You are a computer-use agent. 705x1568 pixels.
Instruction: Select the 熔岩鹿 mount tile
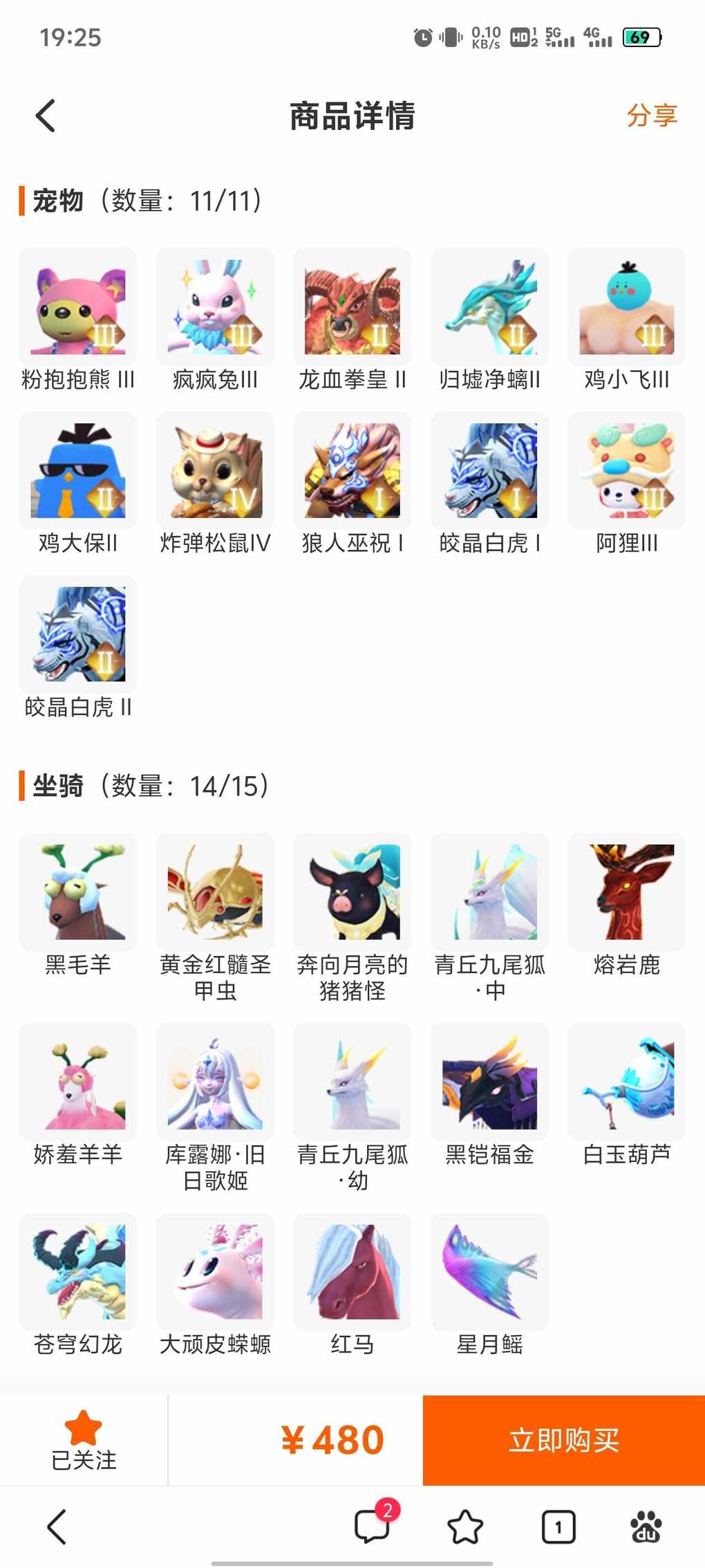[x=627, y=892]
